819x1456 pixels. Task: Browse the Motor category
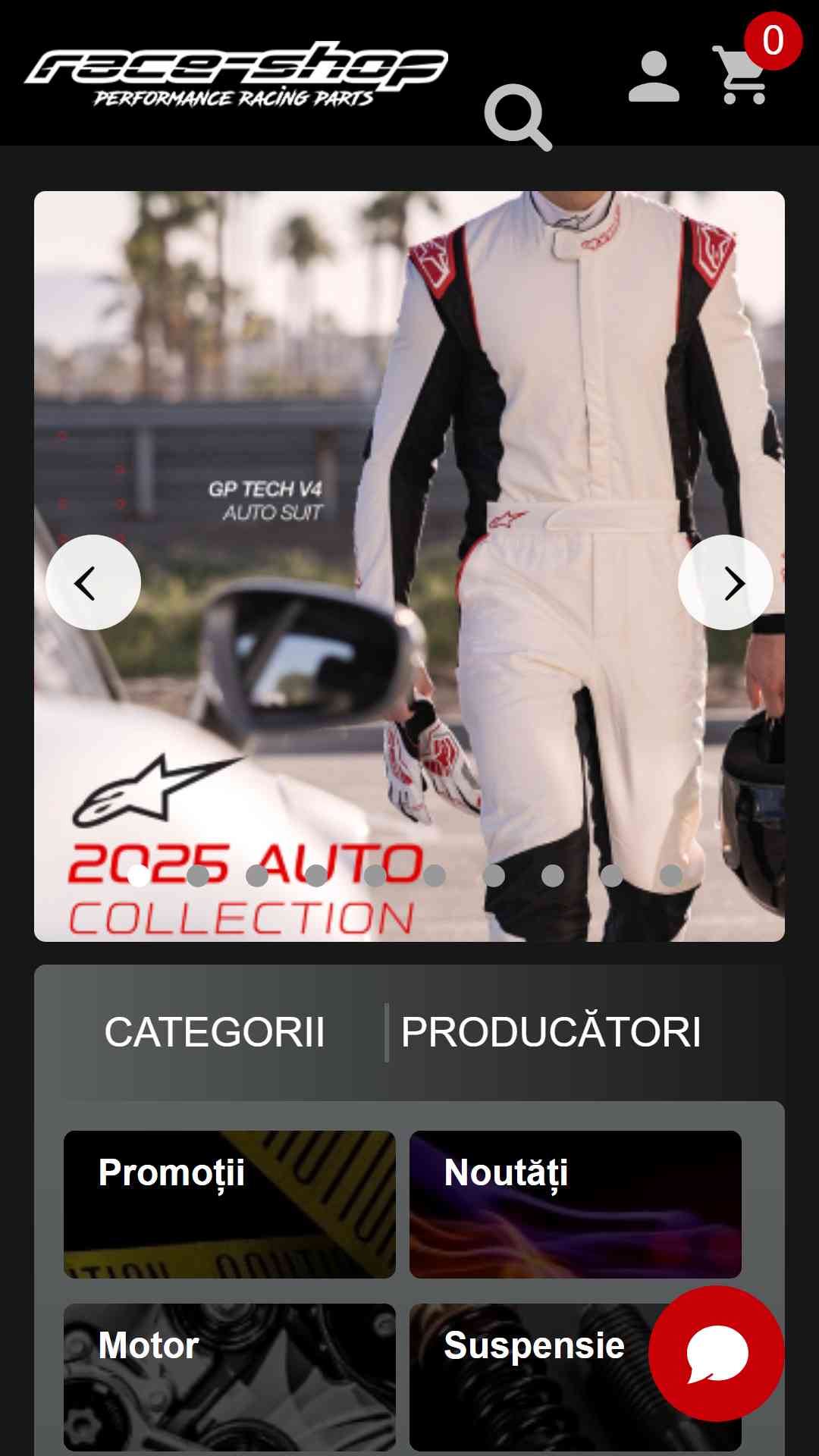[x=230, y=1377]
